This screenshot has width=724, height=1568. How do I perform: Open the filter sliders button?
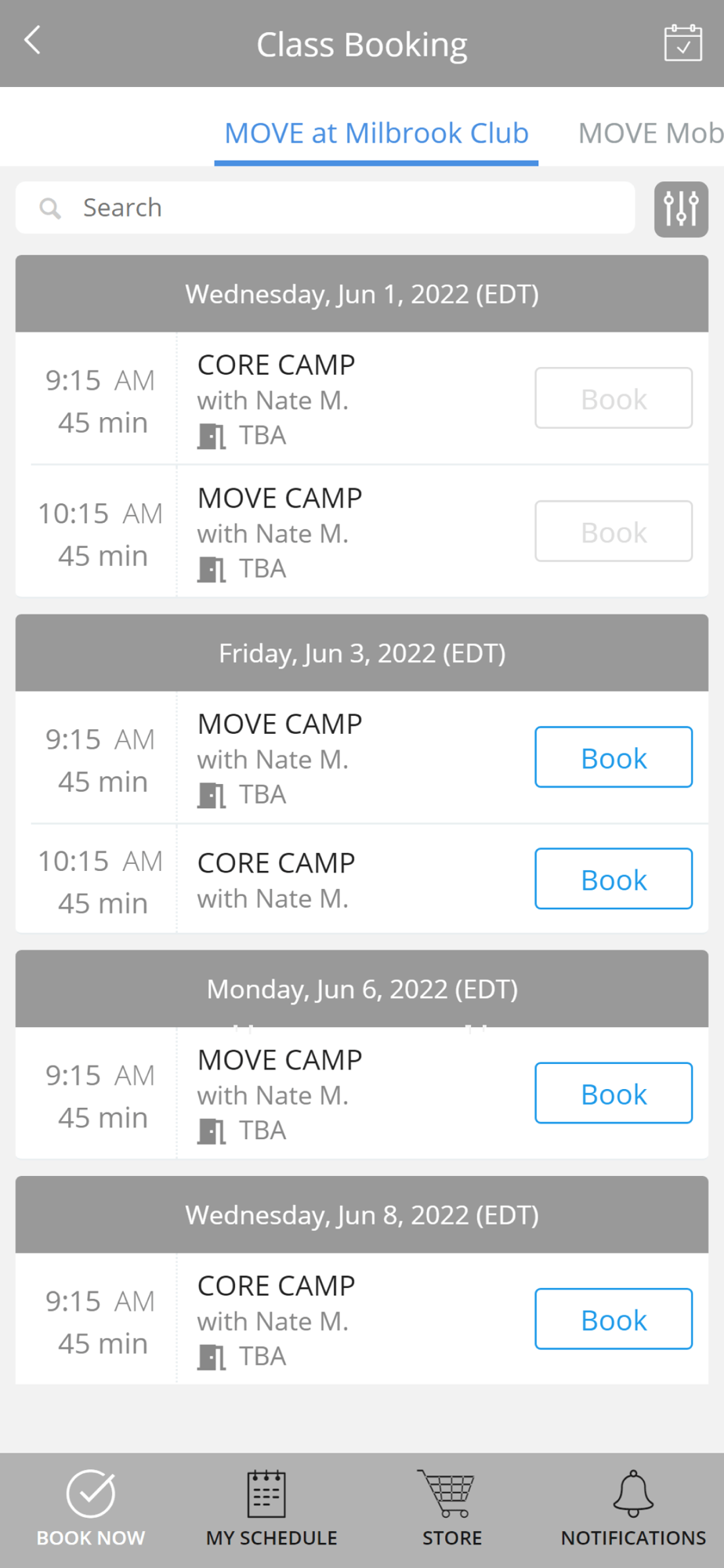click(681, 209)
